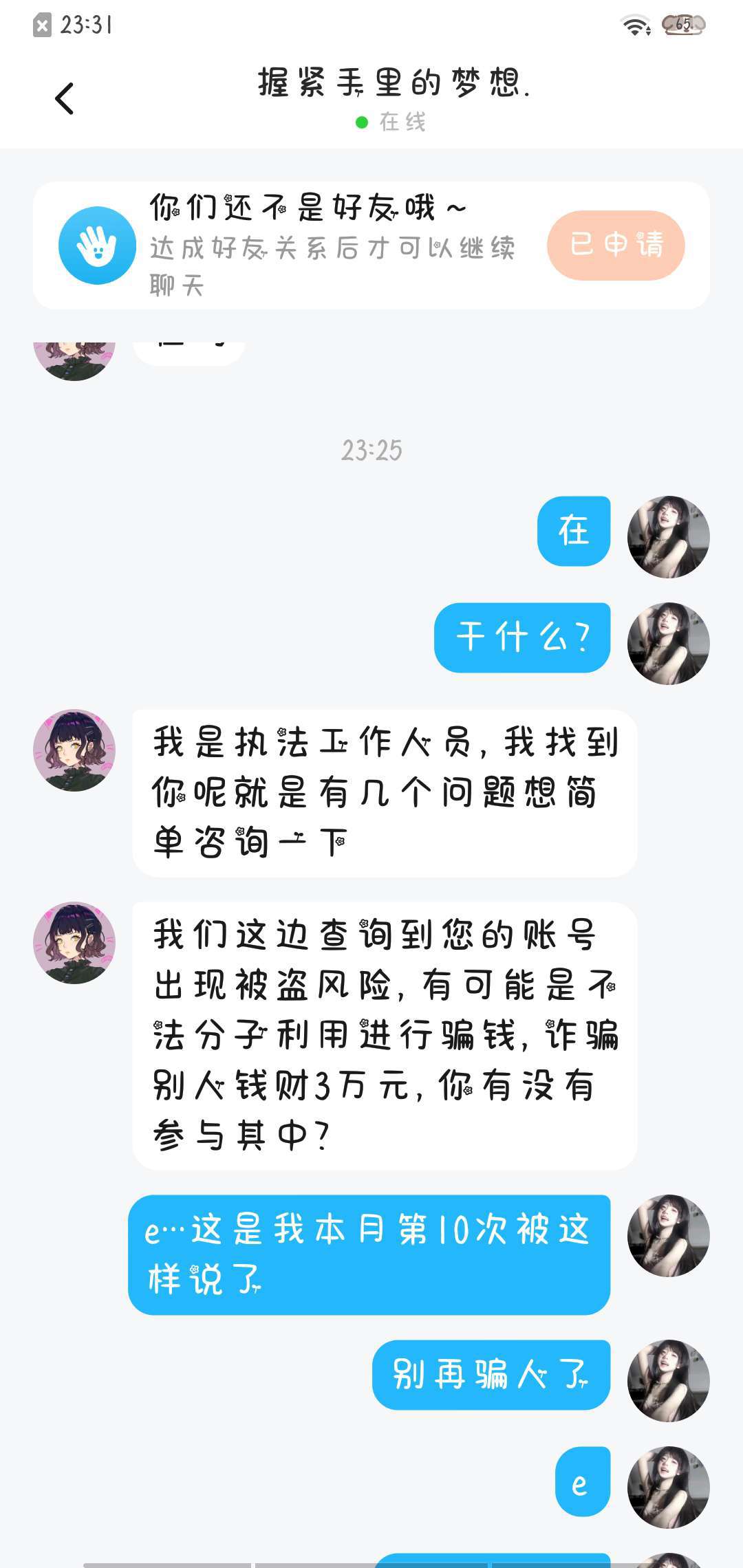Open my avatar next to 别再骗人了
743x1568 pixels.
pos(668,1380)
